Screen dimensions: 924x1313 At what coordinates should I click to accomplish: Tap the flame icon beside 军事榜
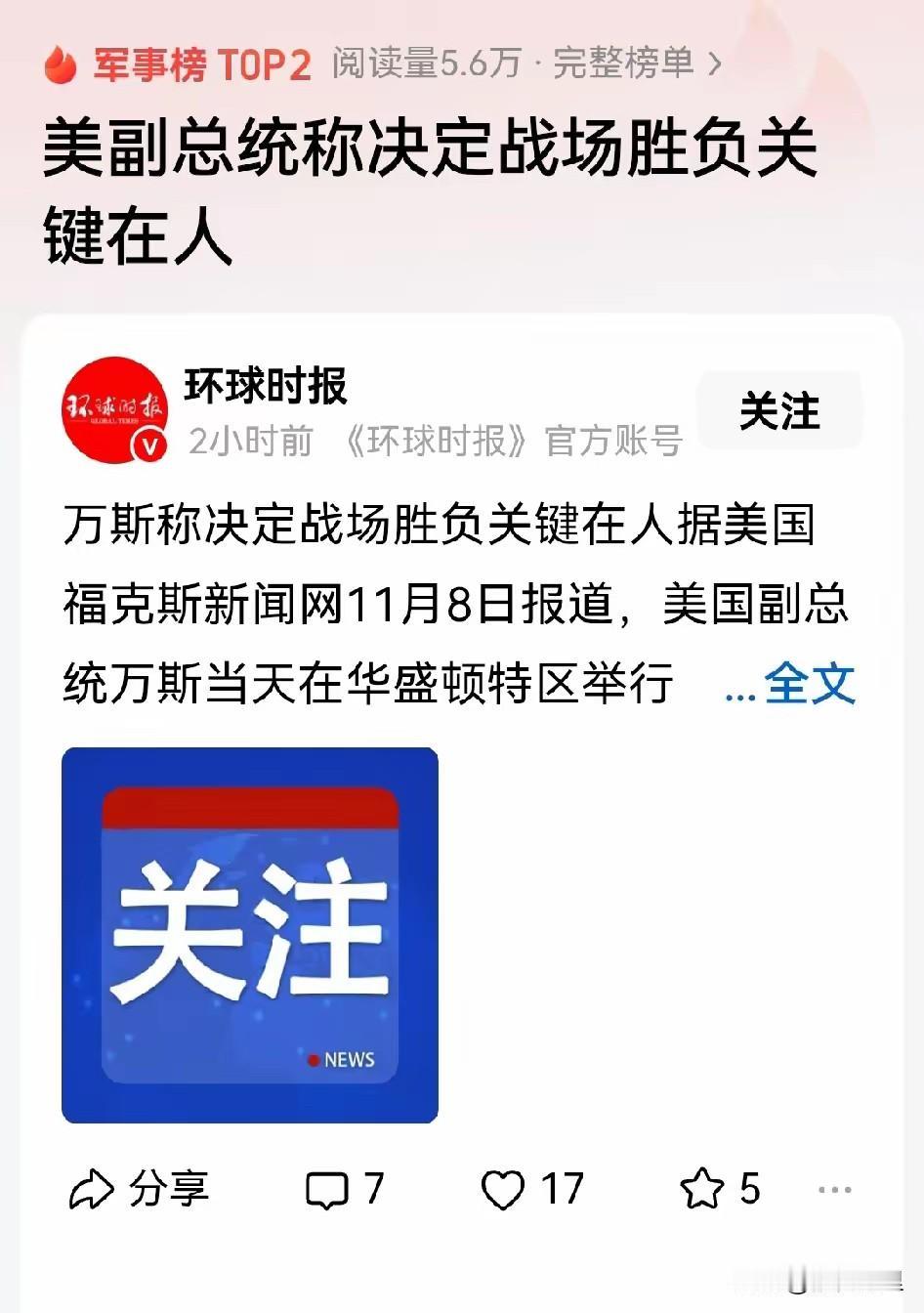[x=63, y=63]
